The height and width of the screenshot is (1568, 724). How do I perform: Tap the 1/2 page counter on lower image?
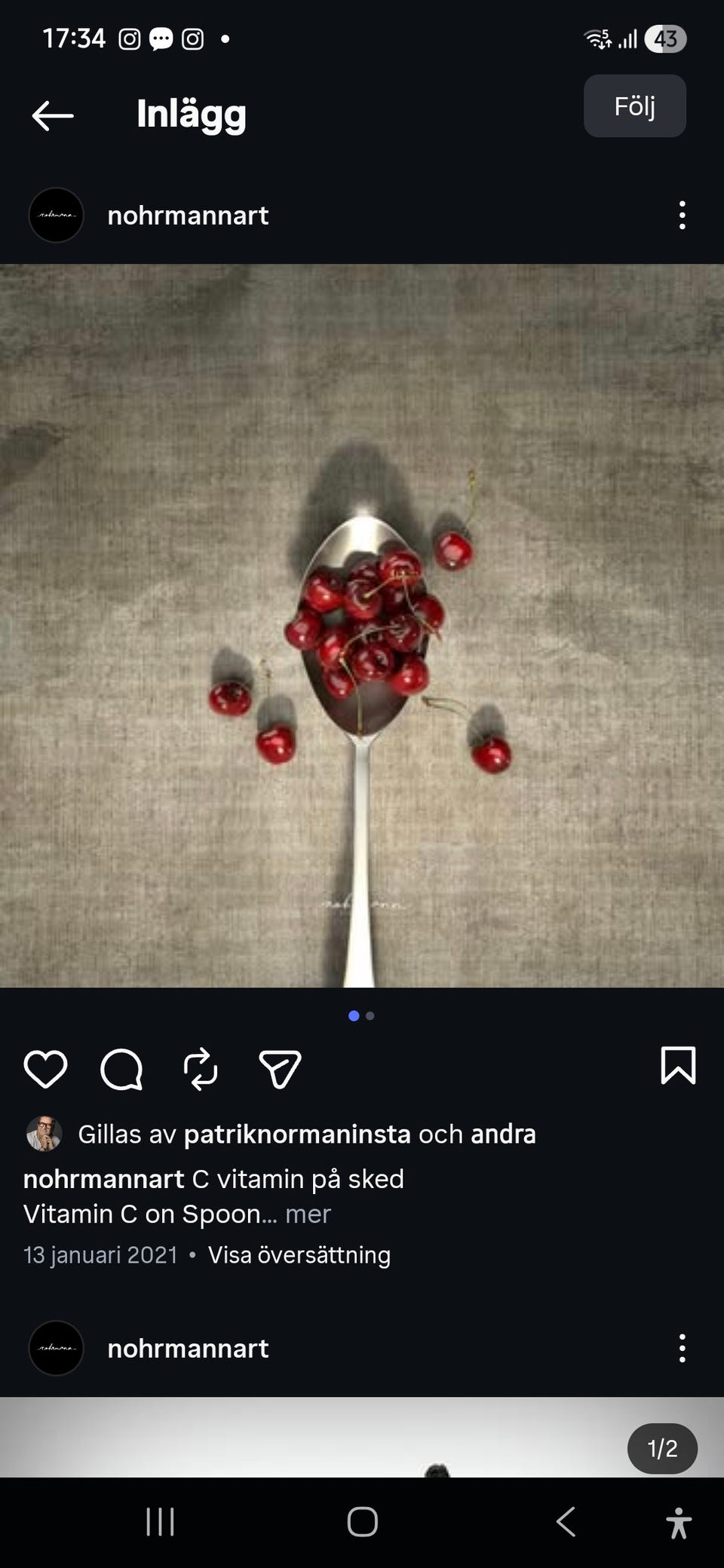pos(661,1447)
